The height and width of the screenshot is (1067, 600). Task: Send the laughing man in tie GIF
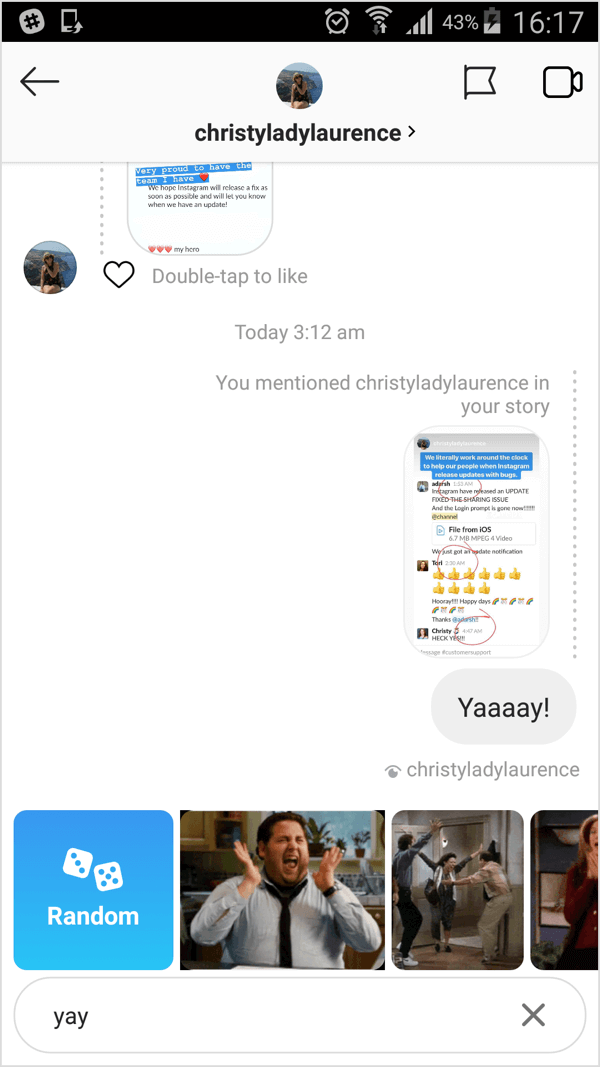coord(282,889)
